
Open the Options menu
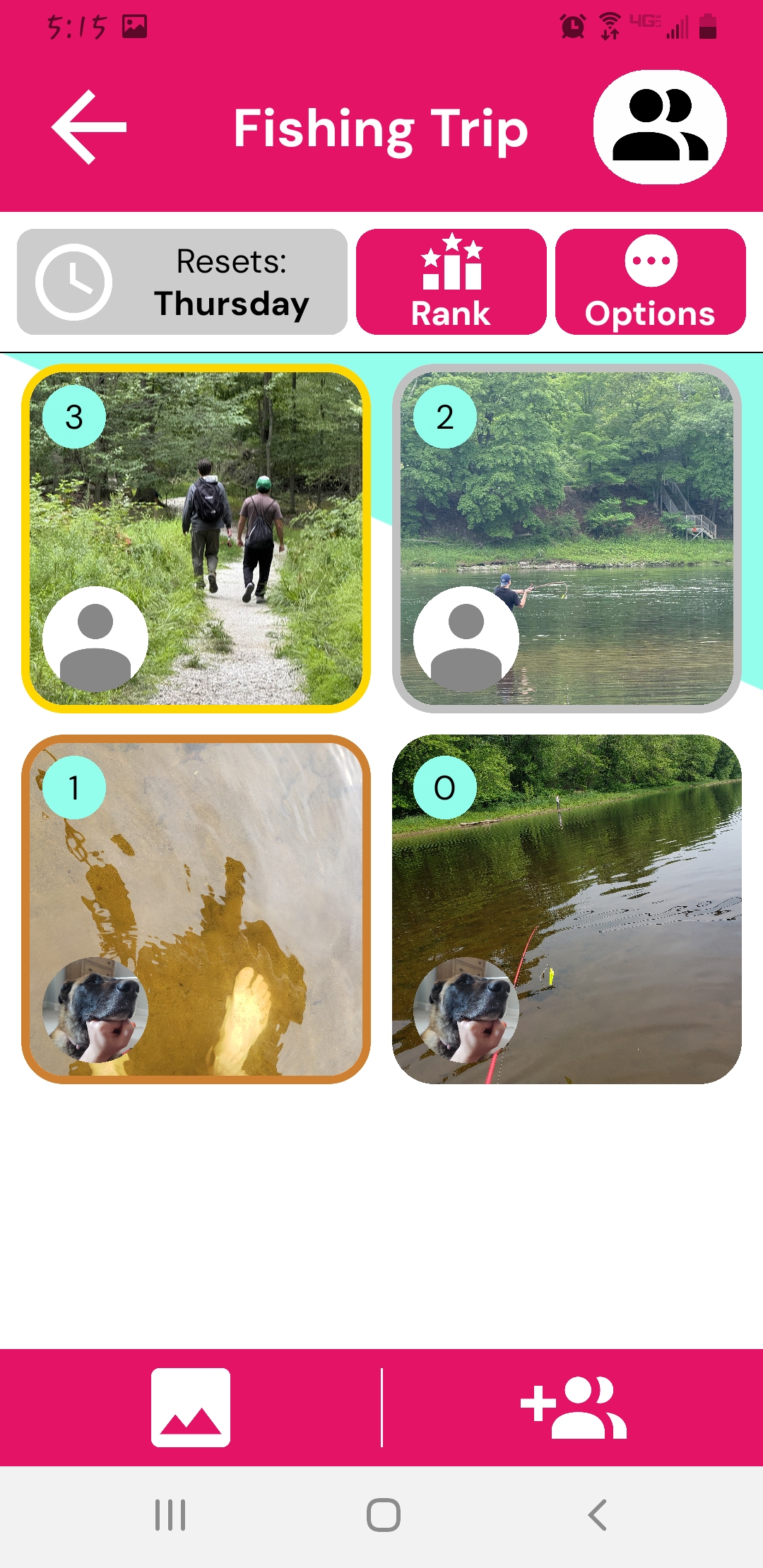click(650, 282)
